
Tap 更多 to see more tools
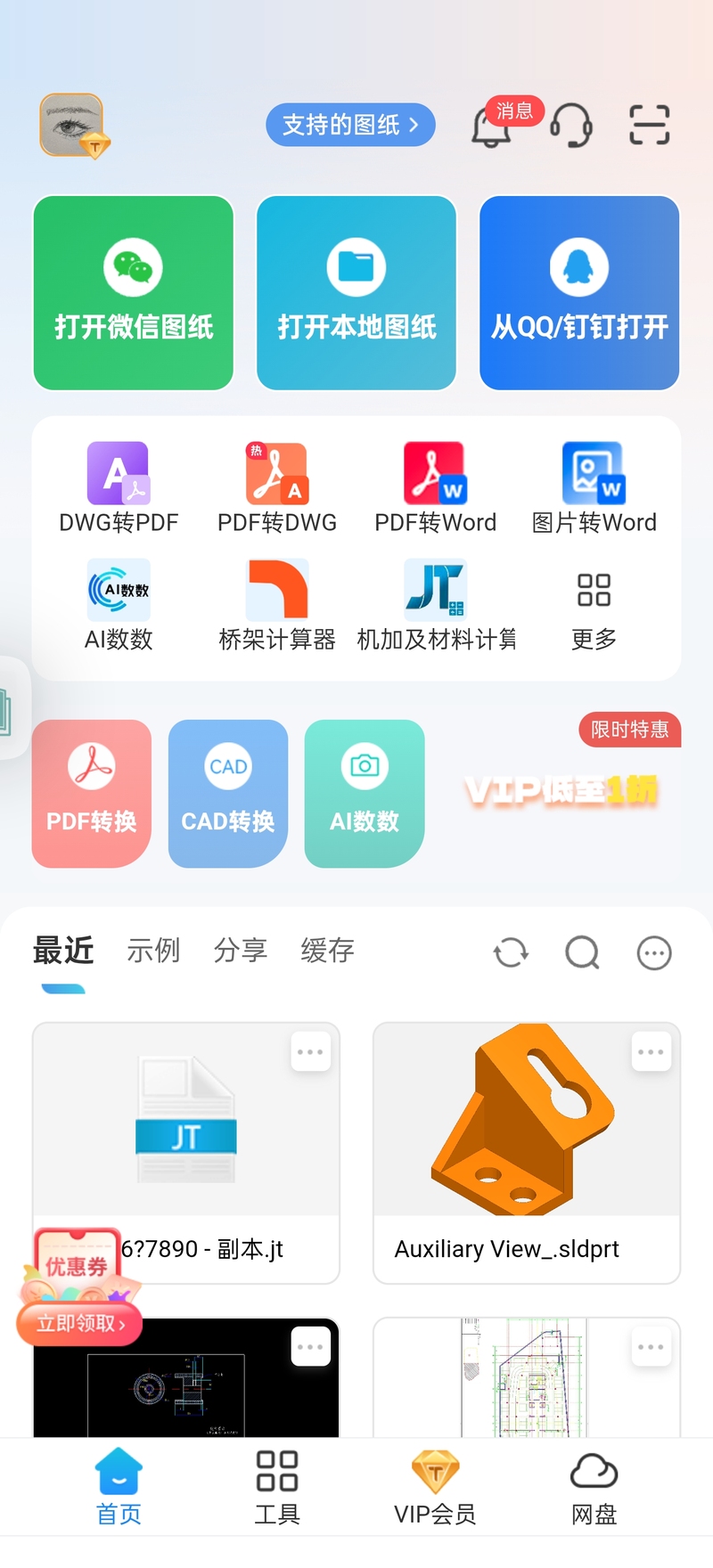(x=594, y=605)
